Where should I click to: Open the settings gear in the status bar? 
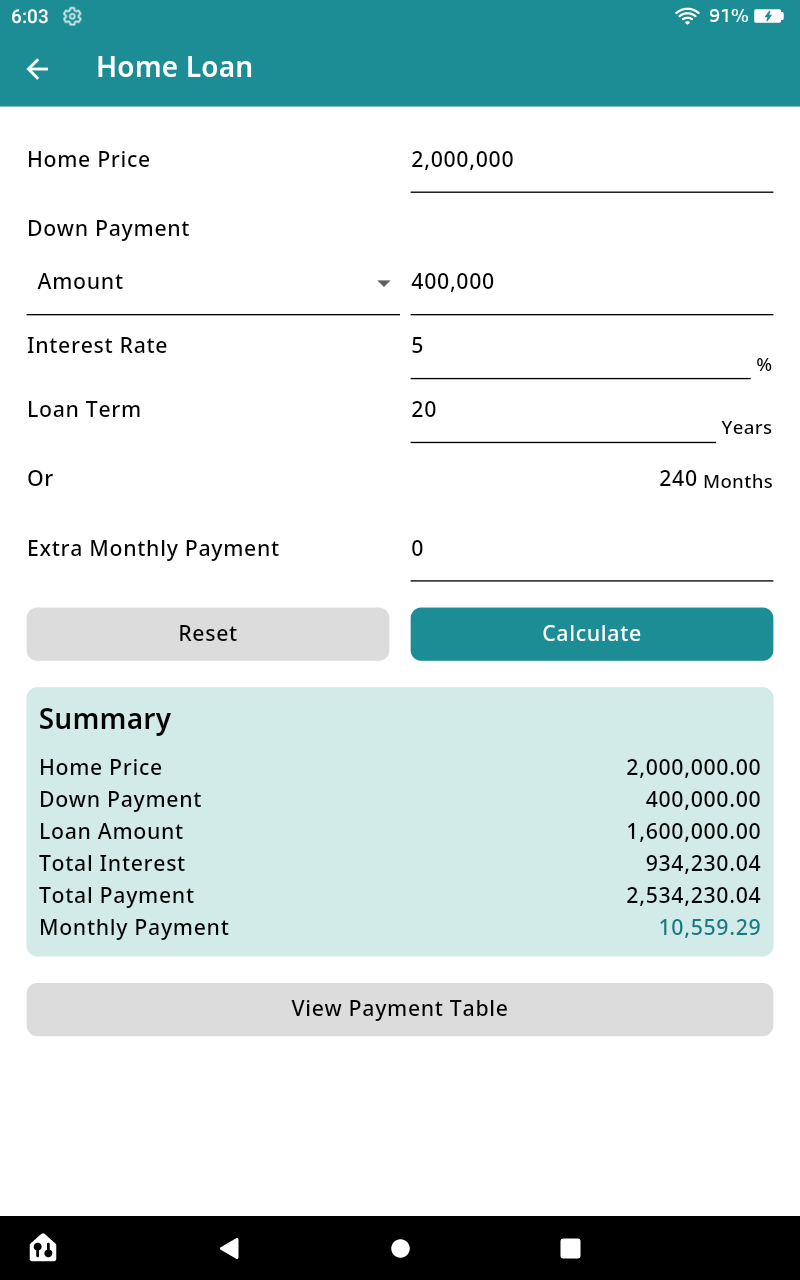click(x=71, y=16)
